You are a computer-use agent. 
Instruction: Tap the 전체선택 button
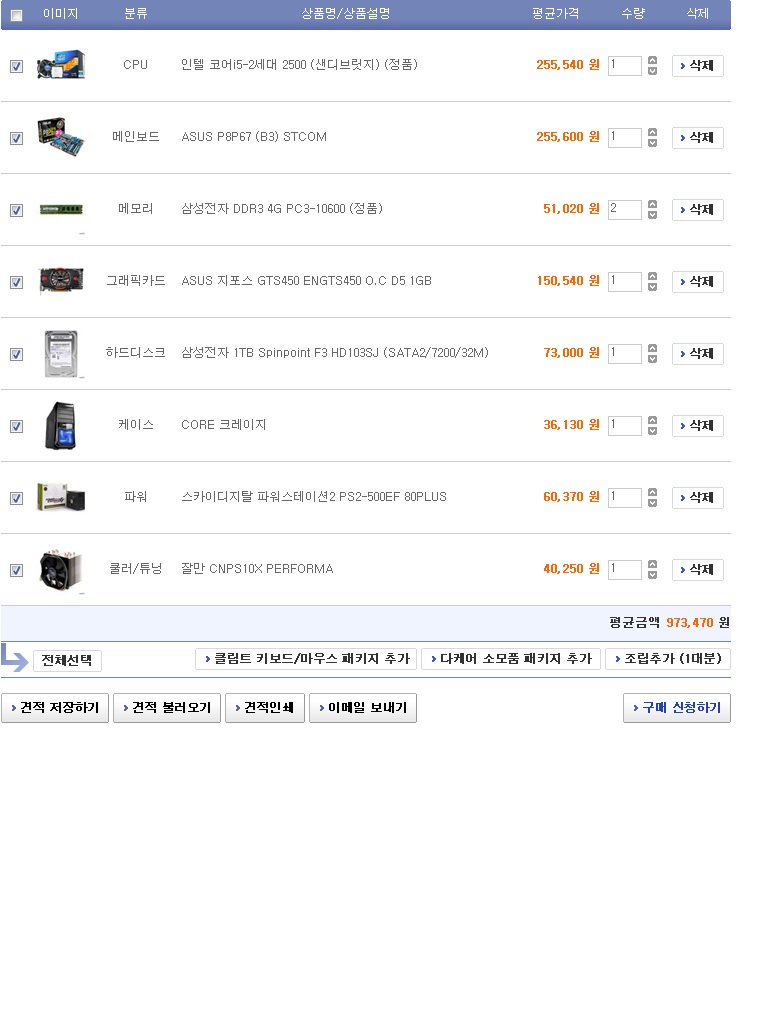(67, 661)
